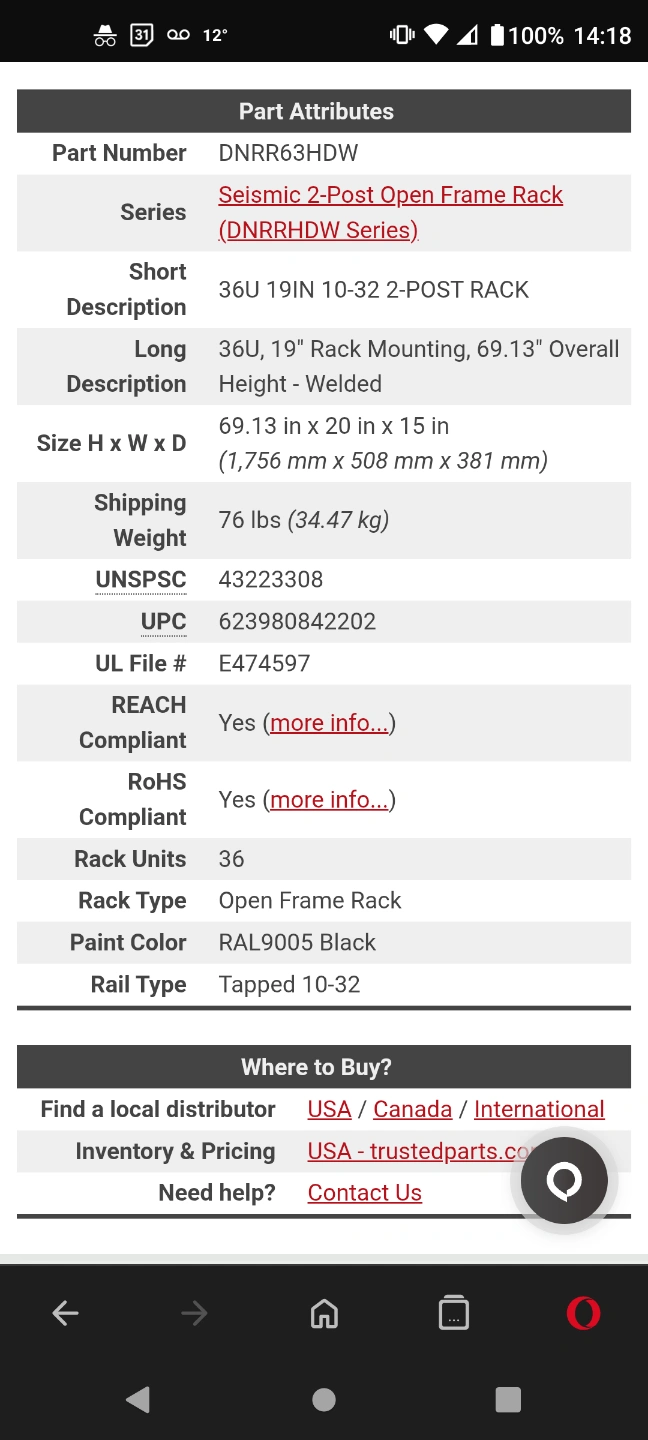Tap the system back button
The height and width of the screenshot is (1440, 648).
coord(138,1399)
